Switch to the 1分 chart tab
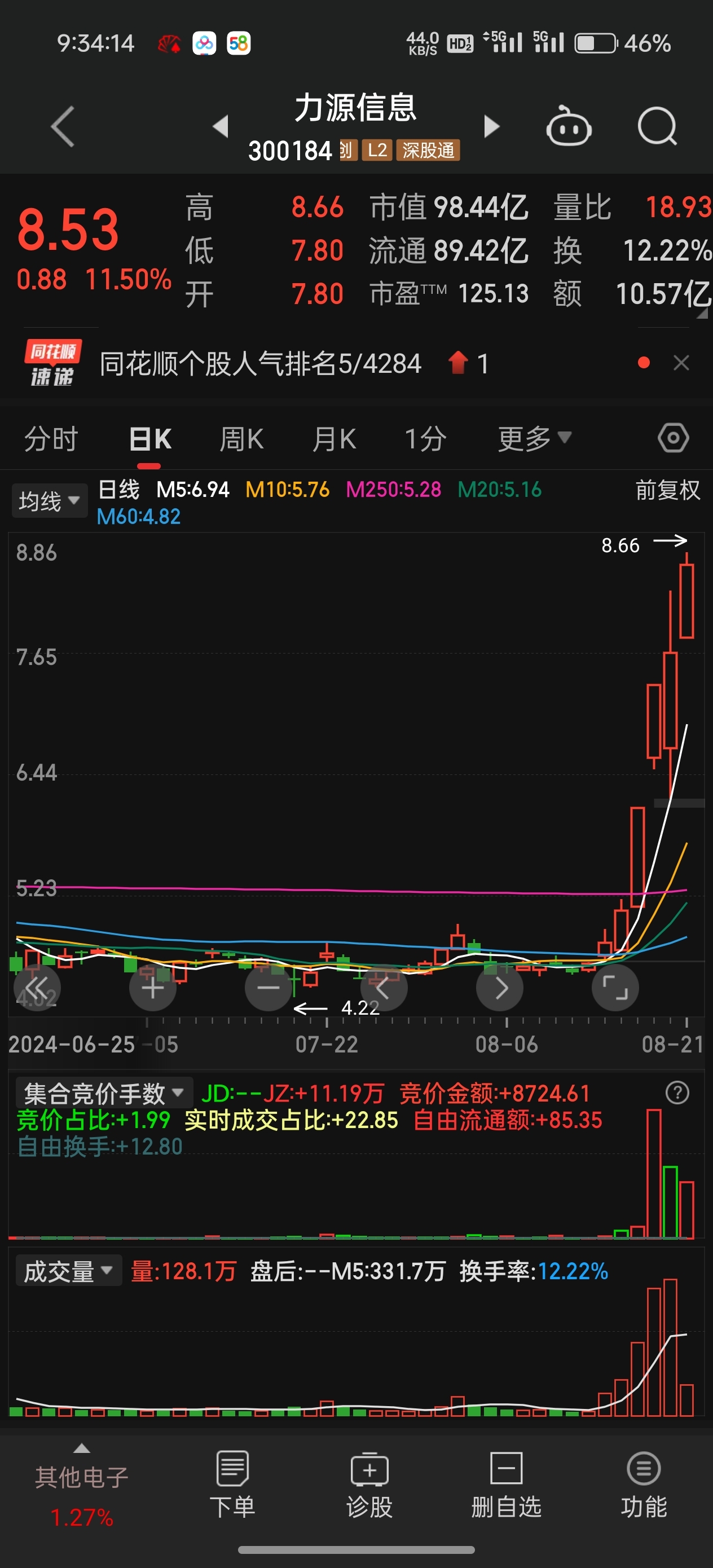The width and height of the screenshot is (713, 1568). click(426, 439)
